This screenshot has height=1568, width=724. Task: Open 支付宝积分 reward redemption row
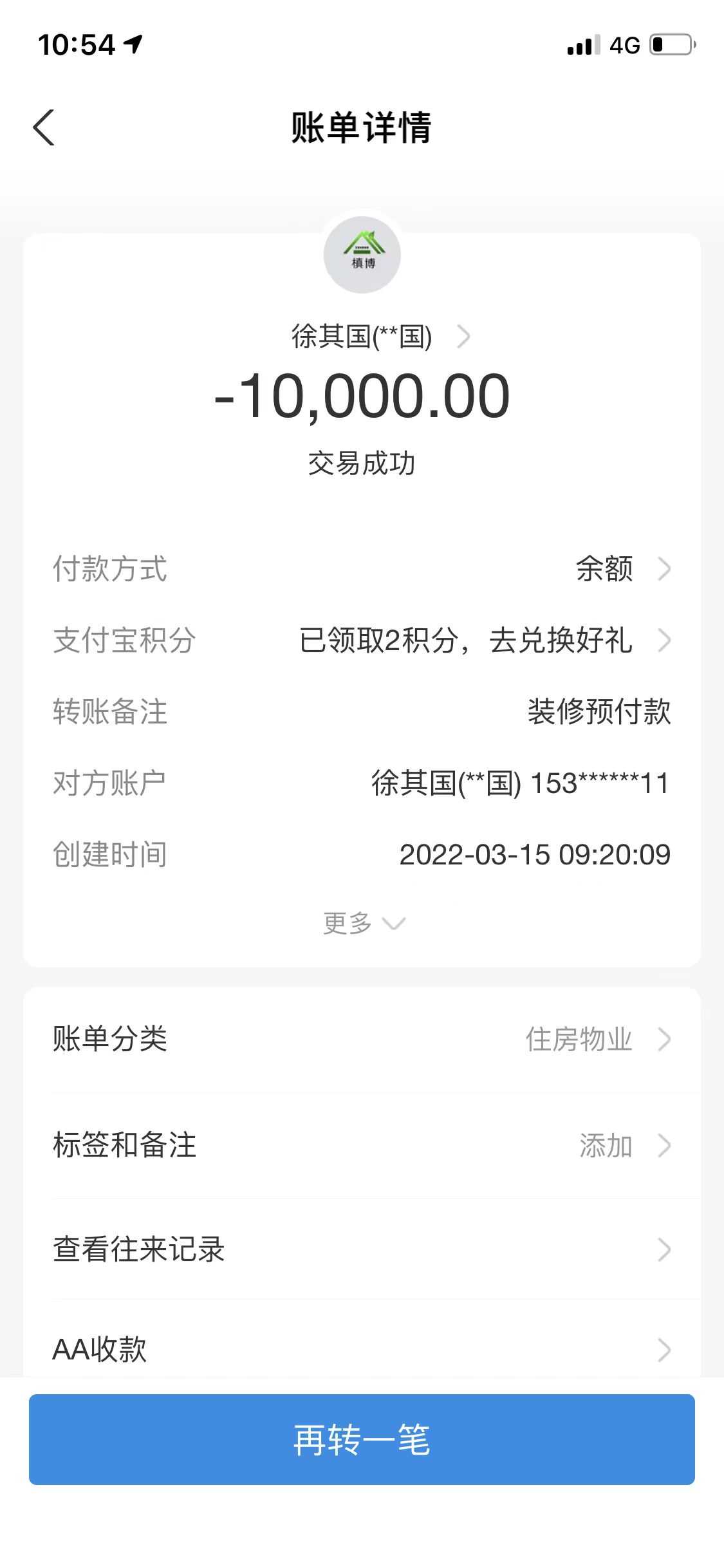(483, 640)
